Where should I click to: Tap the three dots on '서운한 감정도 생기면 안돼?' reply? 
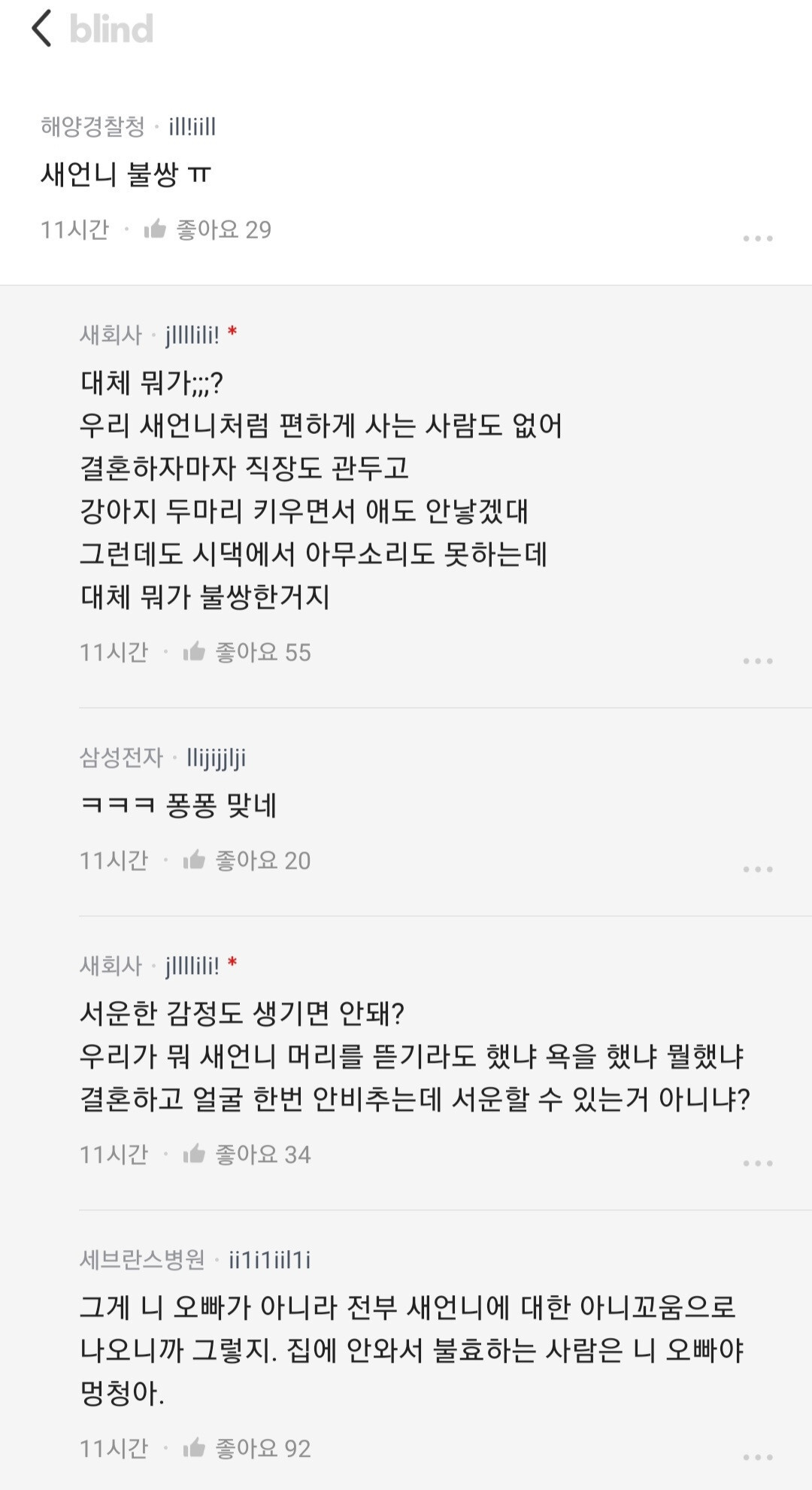tap(757, 1164)
